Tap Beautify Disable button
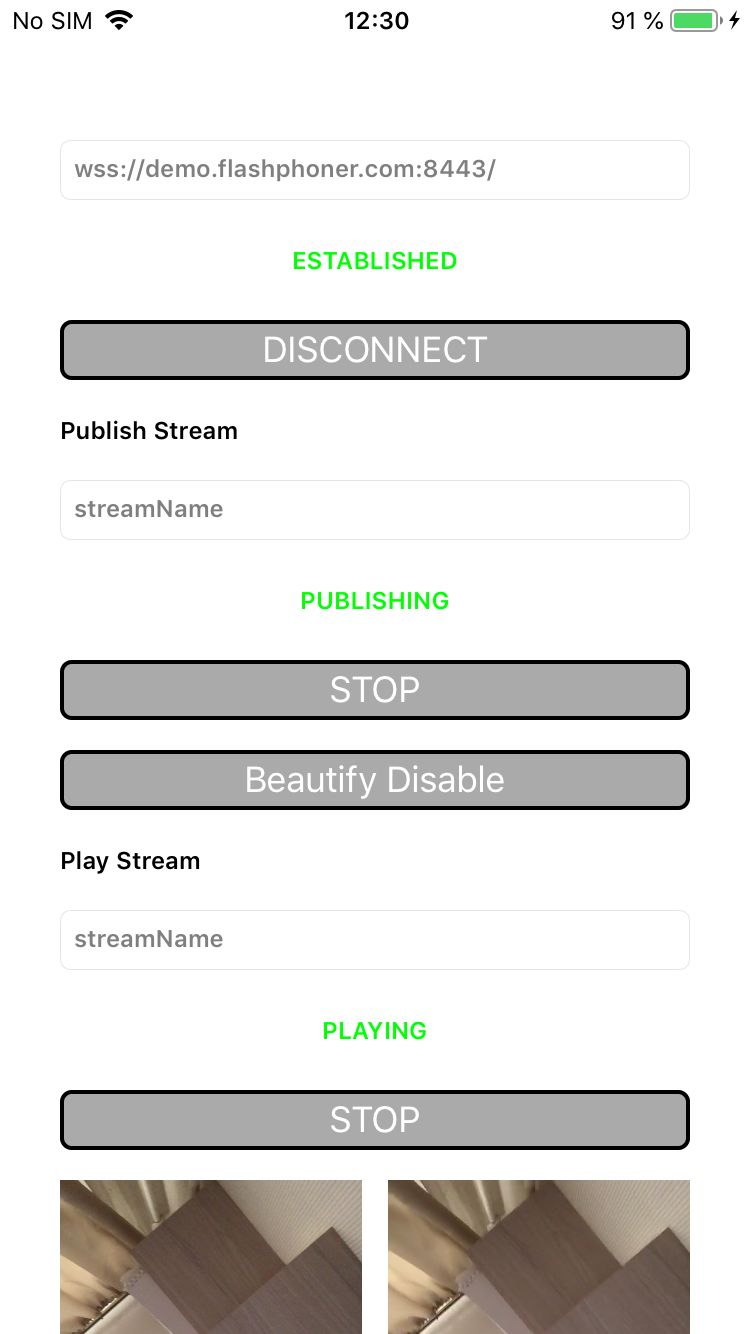The width and height of the screenshot is (750, 1334). 375,780
